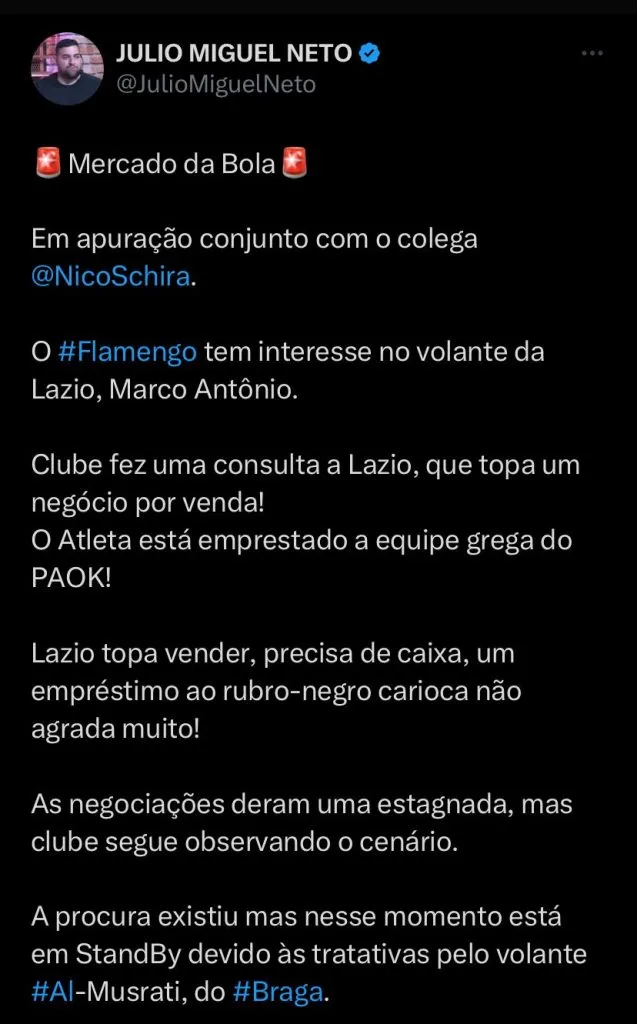Tap the JULIO MIGUEL NETO display name

235,54
